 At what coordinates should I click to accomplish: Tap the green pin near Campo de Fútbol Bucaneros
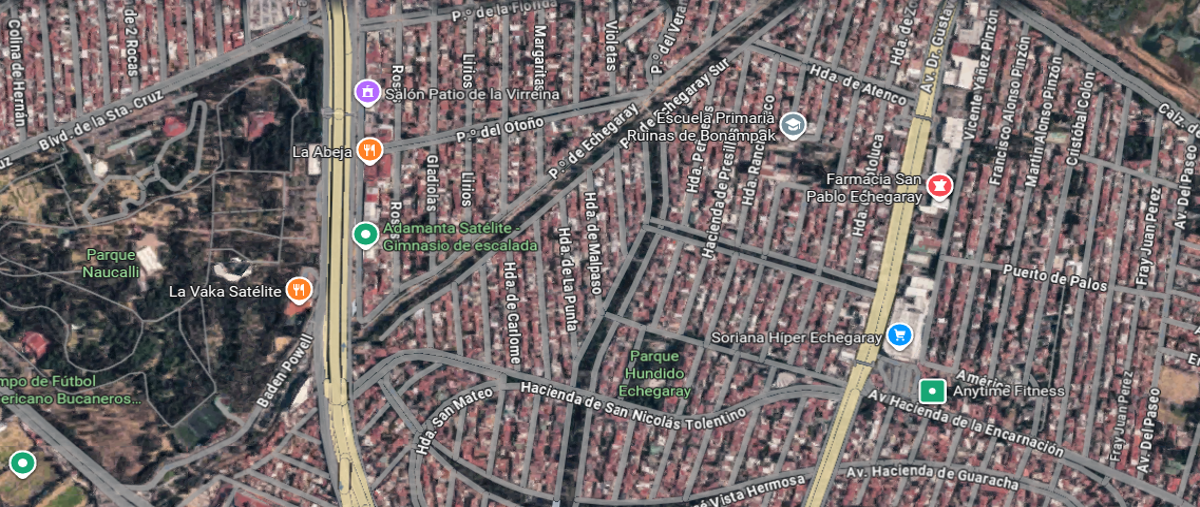pos(22,464)
